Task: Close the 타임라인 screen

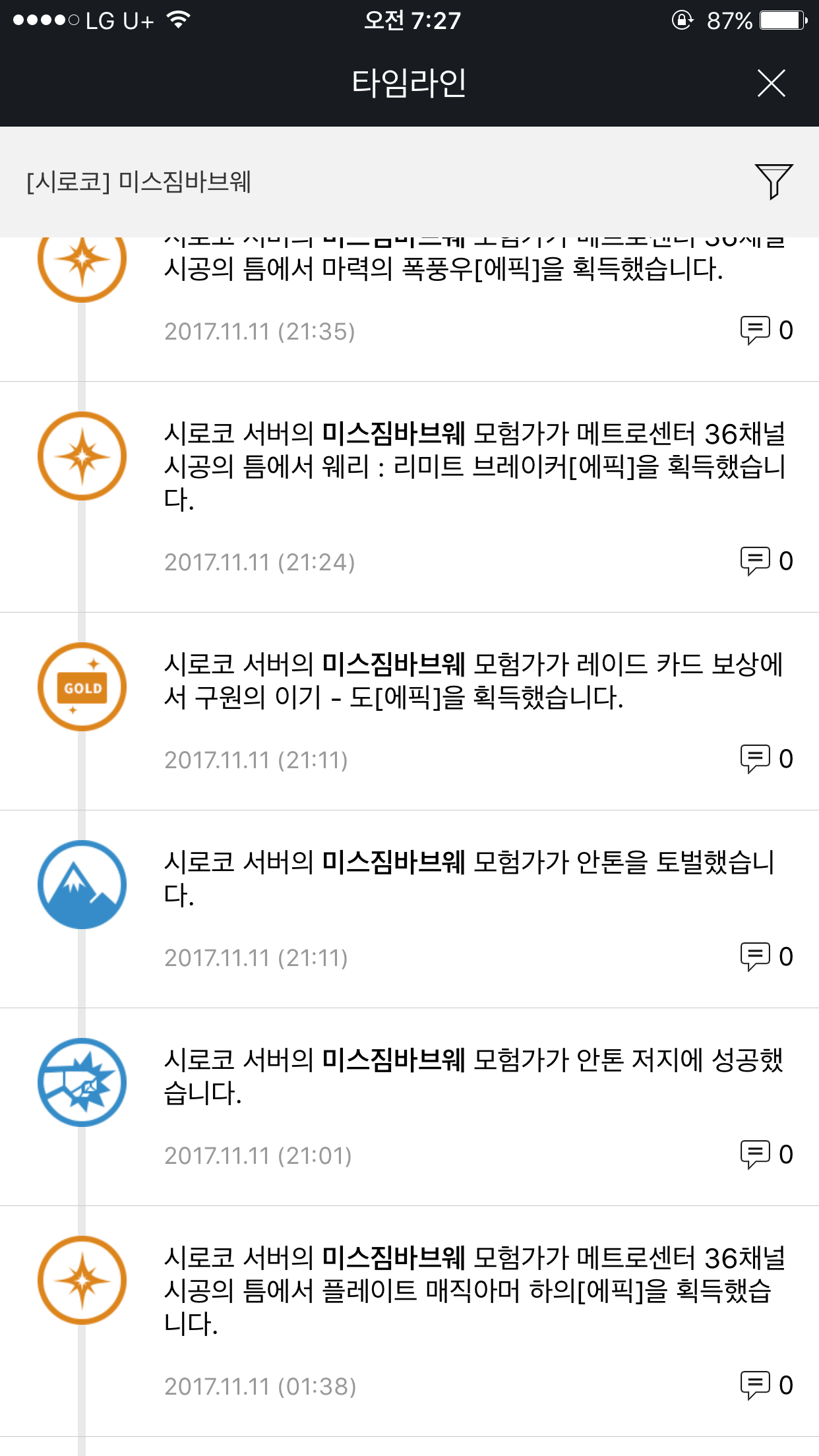Action: [771, 84]
